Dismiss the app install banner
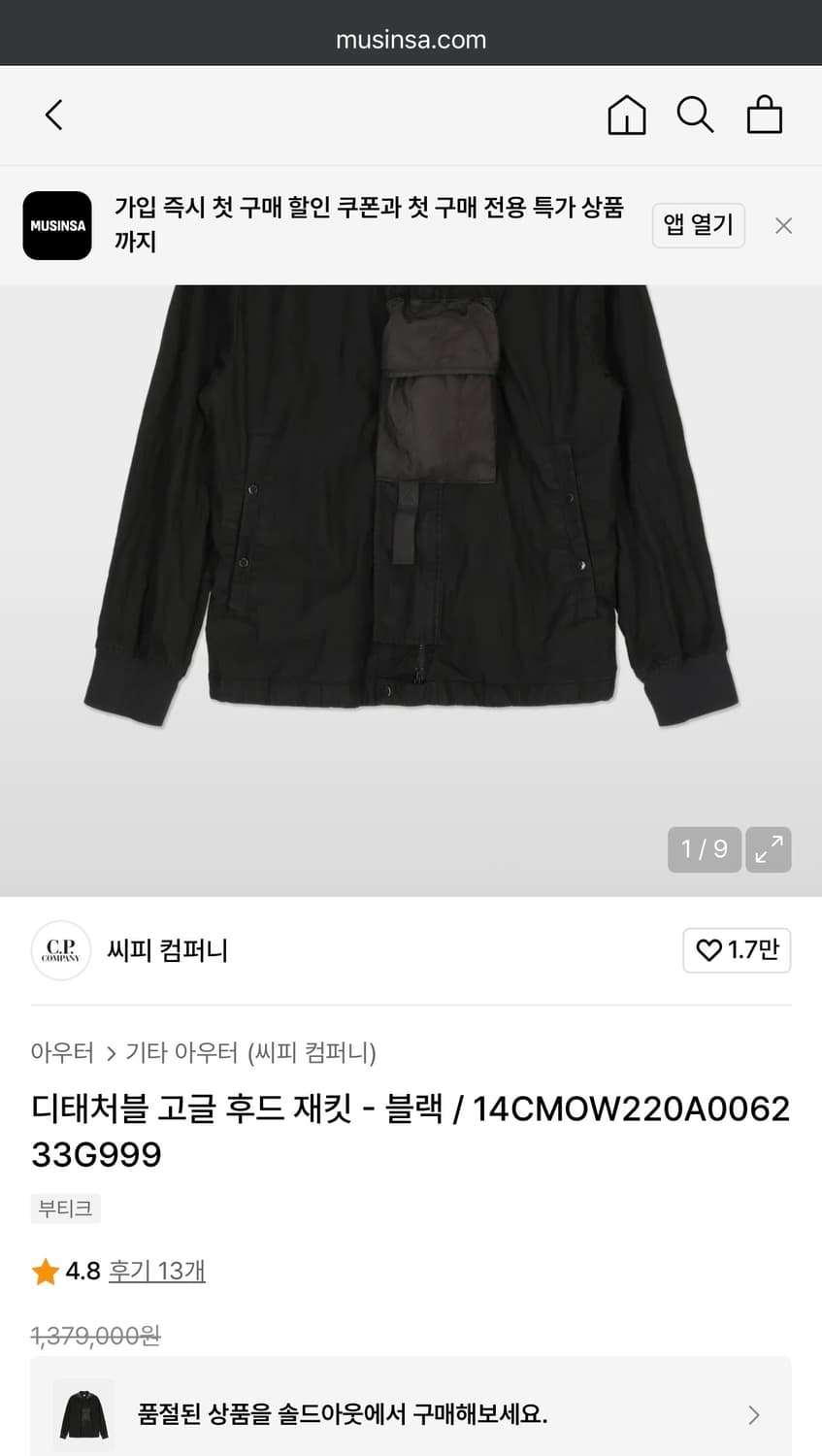The image size is (822, 1456). tap(783, 225)
